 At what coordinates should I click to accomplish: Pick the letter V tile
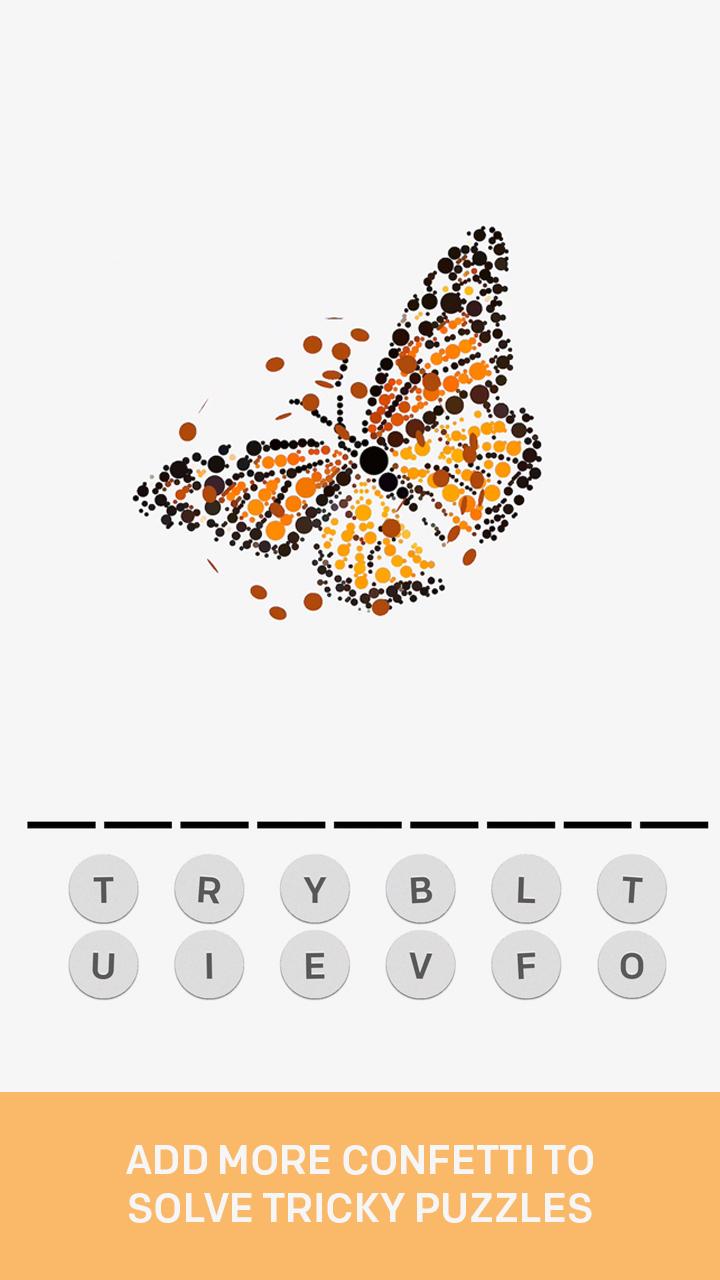421,965
